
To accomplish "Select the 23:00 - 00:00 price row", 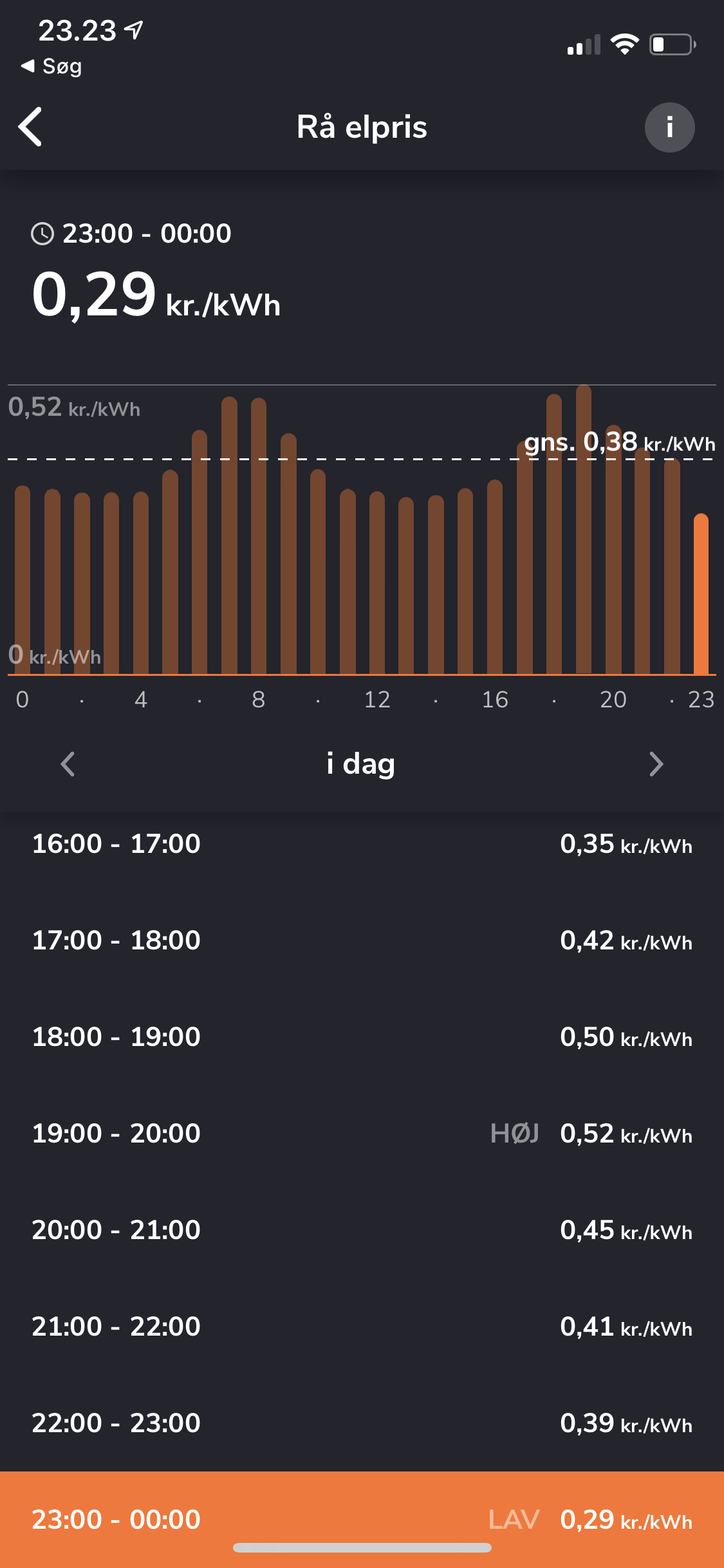I will (362, 1520).
